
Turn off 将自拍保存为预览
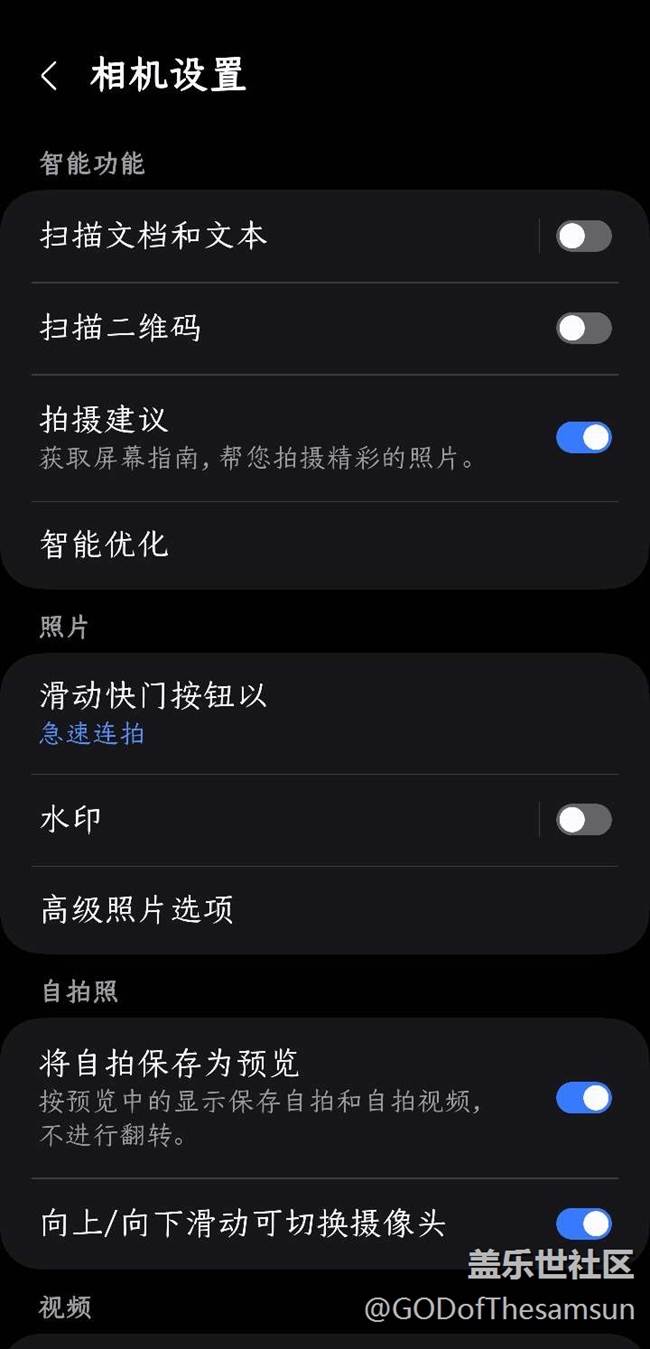(584, 1098)
